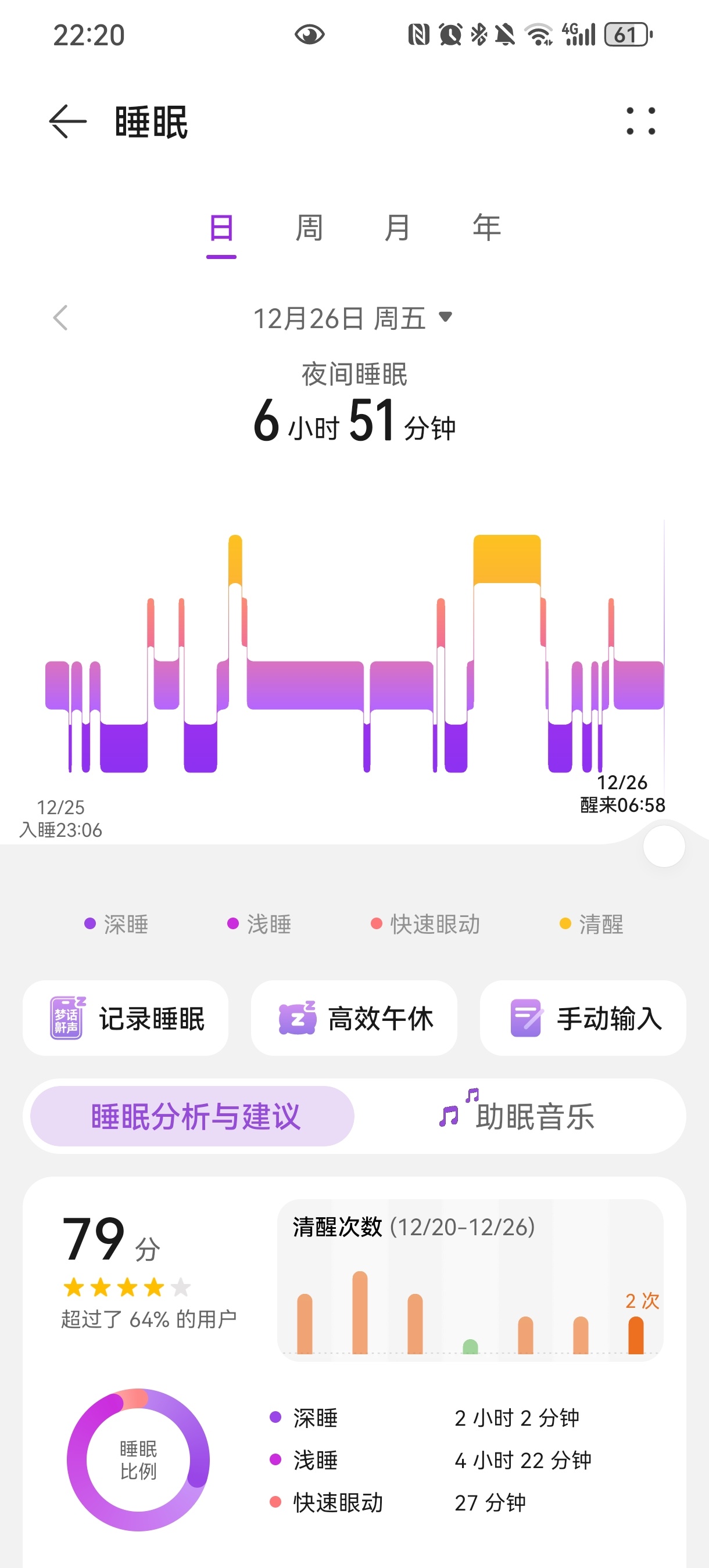Go to the previous day's sleep data

pos(60,318)
